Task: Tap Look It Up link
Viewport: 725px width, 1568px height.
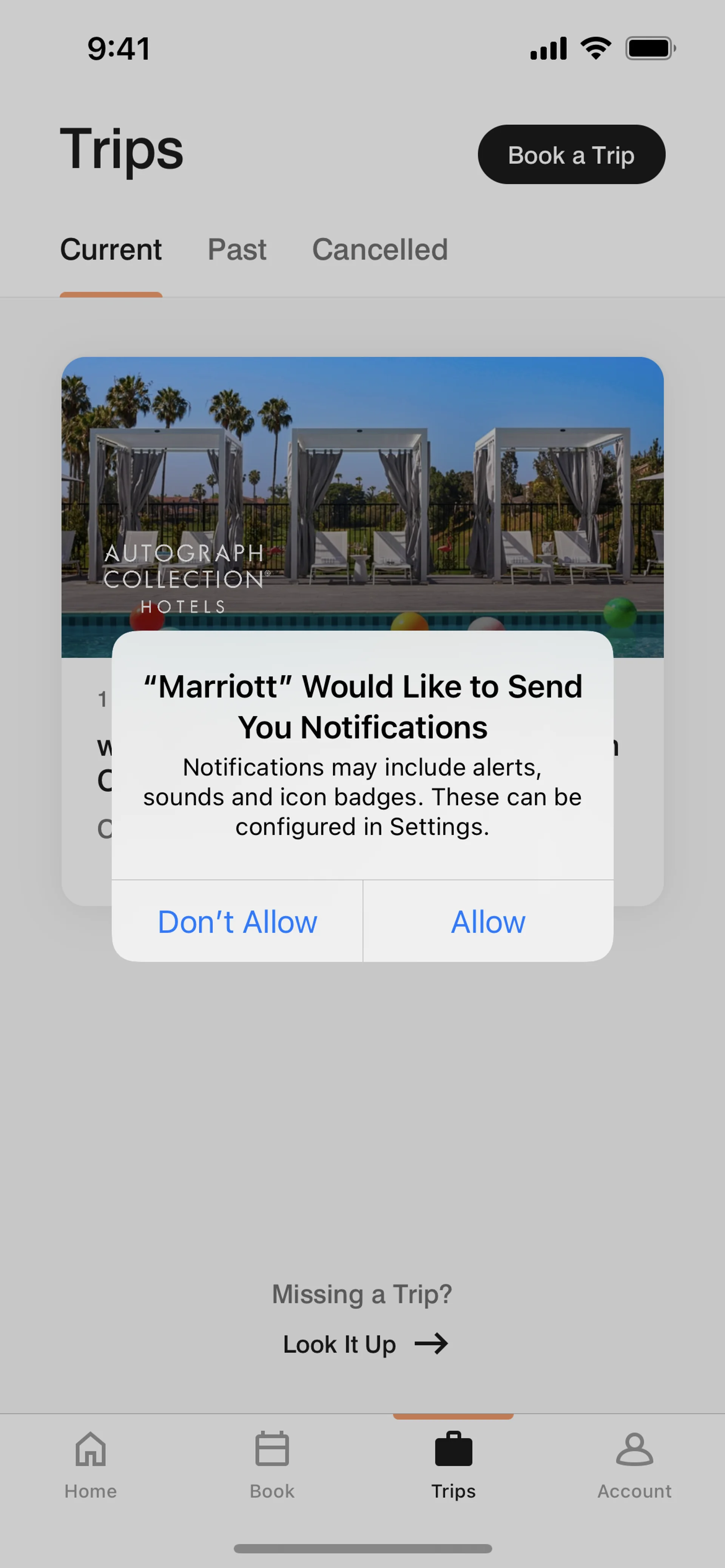Action: click(x=364, y=1344)
